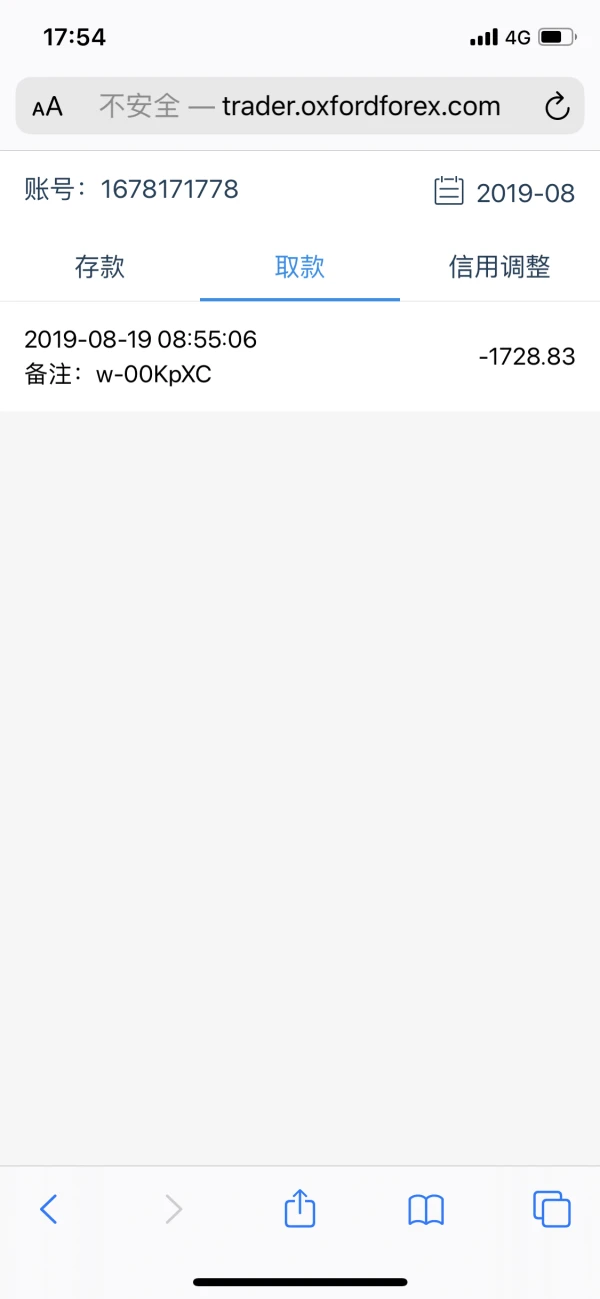Open Safari bookmarks

(426, 1210)
